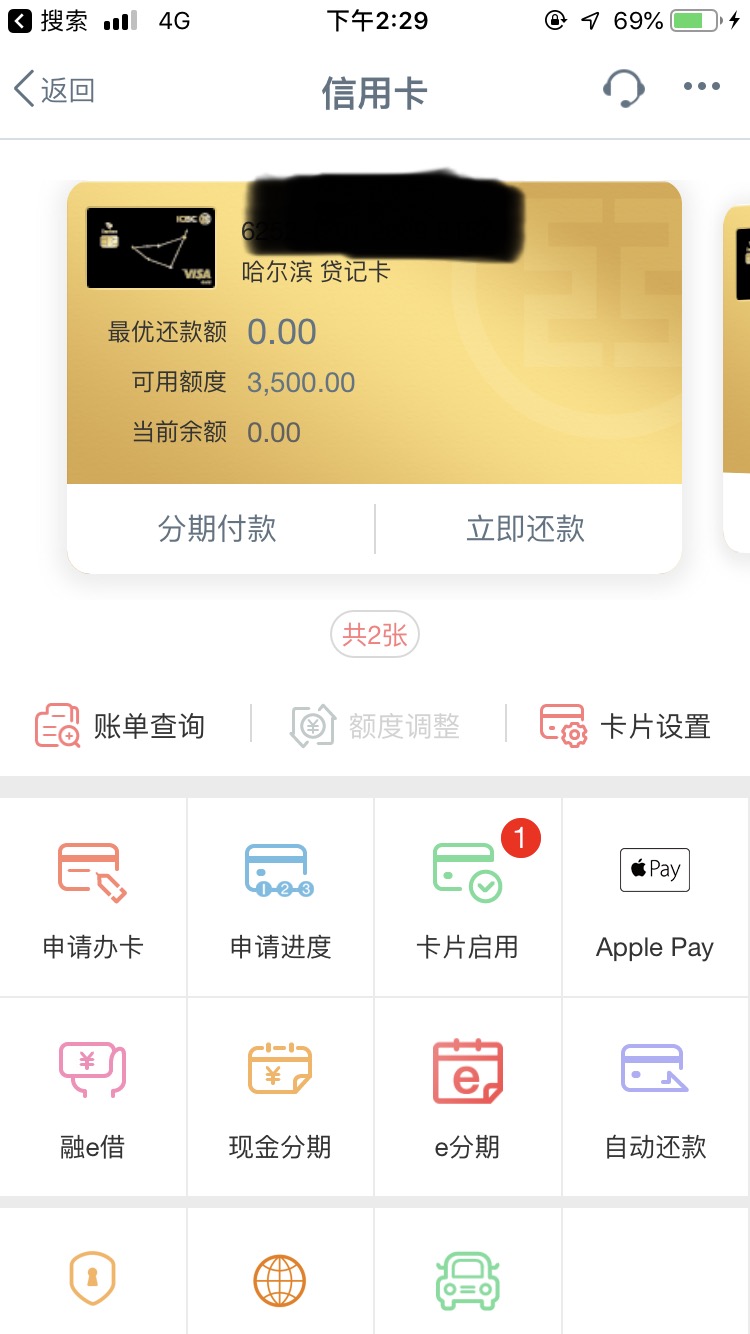Tap the 共2张 card count pill

tap(375, 635)
